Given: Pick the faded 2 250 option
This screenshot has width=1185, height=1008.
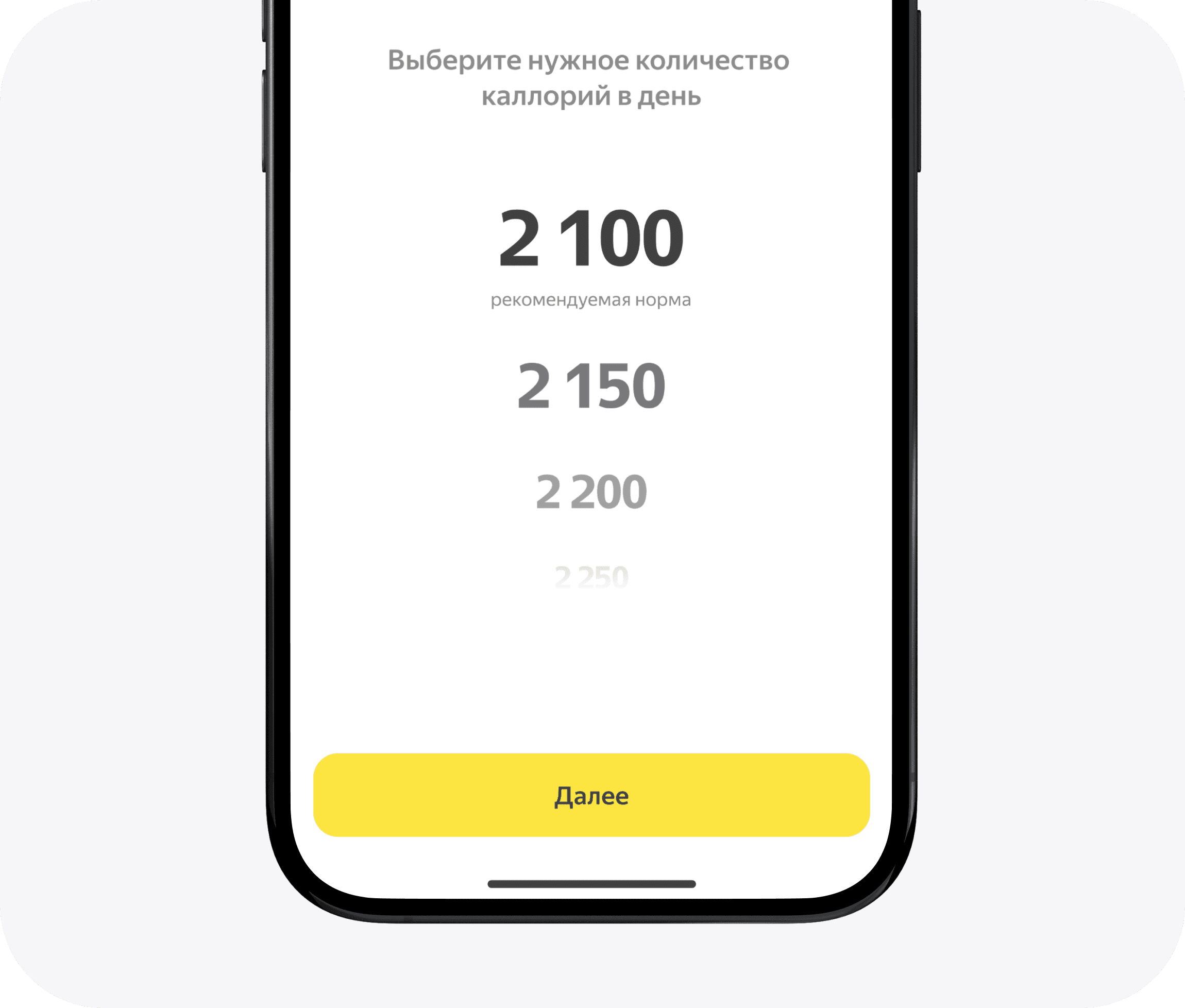Looking at the screenshot, I should [591, 577].
